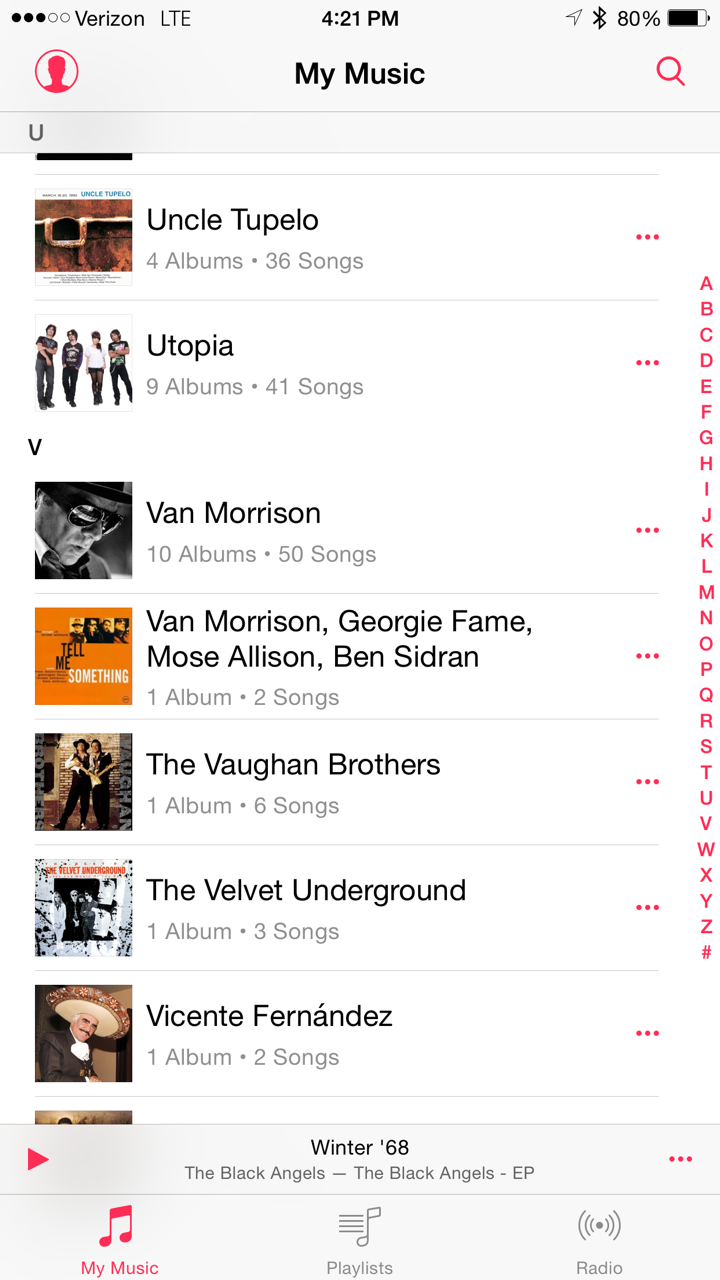The height and width of the screenshot is (1280, 720).
Task: Play Winter '68 in the mini player
Action: pyautogui.click(x=38, y=1159)
